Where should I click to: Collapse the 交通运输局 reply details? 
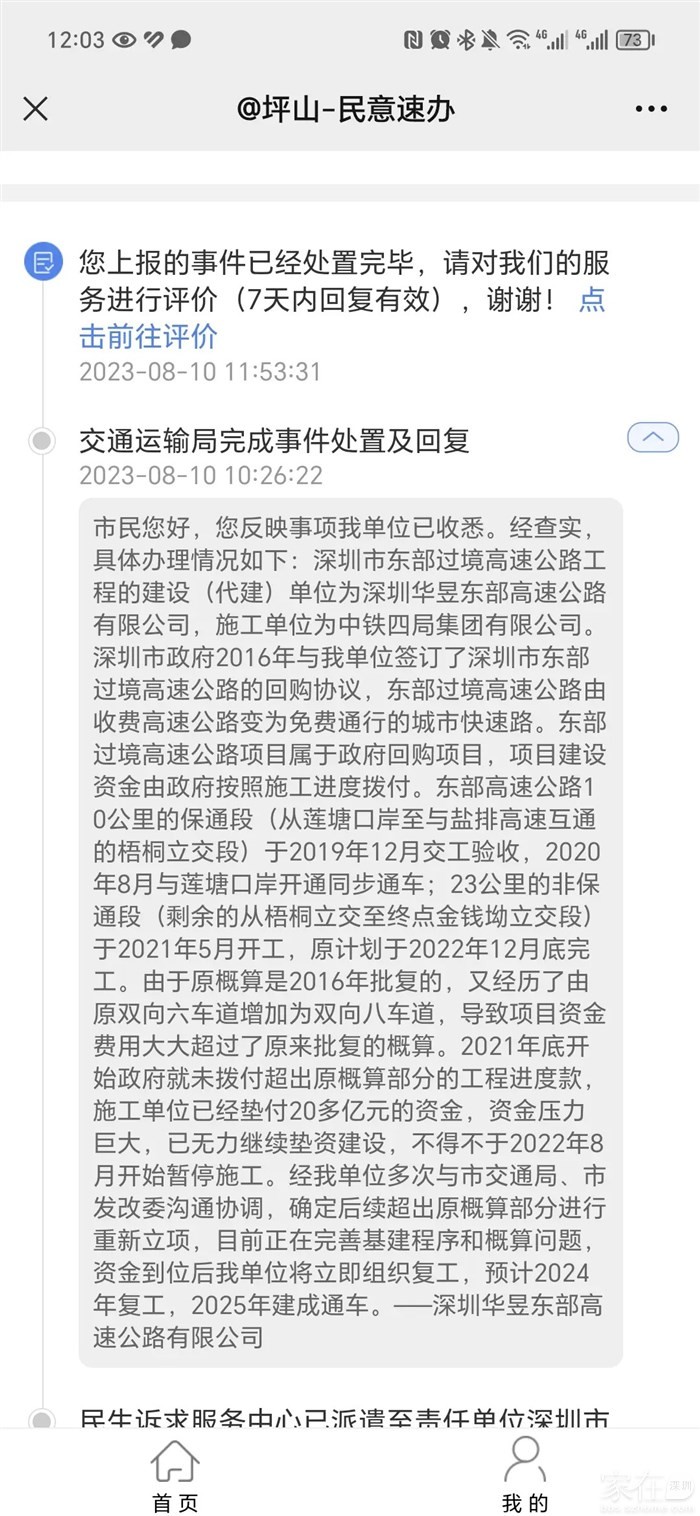point(652,437)
